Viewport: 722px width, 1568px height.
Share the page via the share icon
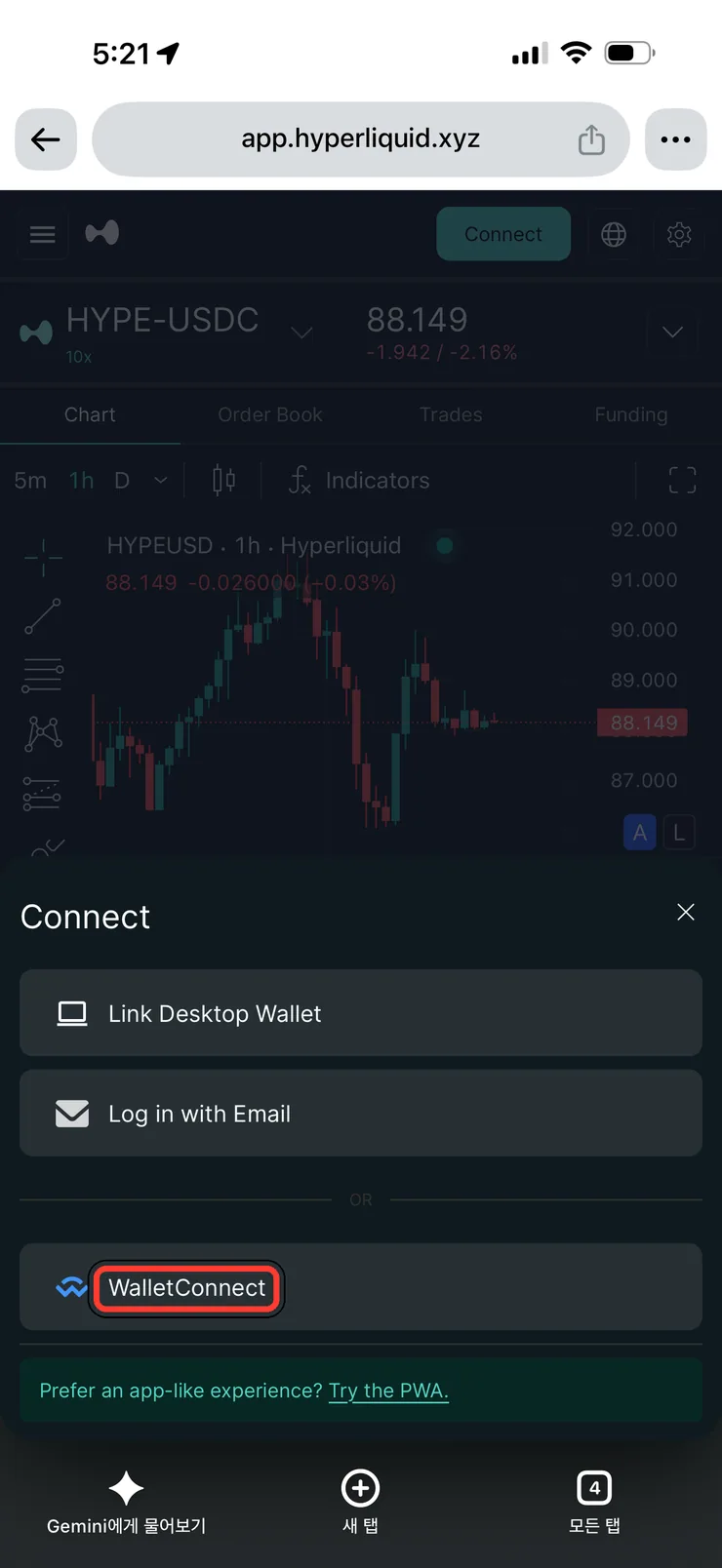click(591, 139)
